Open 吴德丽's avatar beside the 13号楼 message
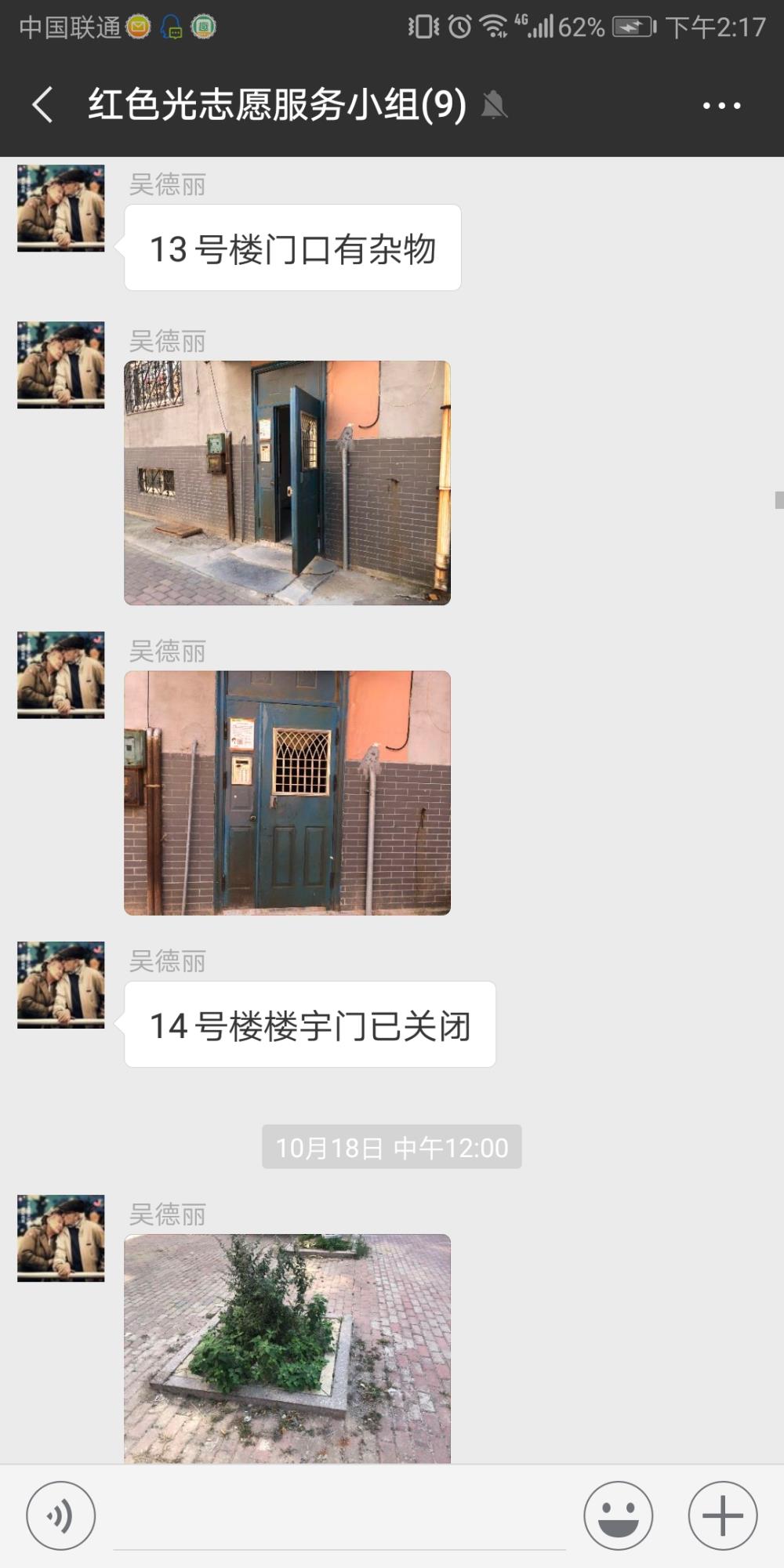This screenshot has height=1568, width=784. coord(61,208)
